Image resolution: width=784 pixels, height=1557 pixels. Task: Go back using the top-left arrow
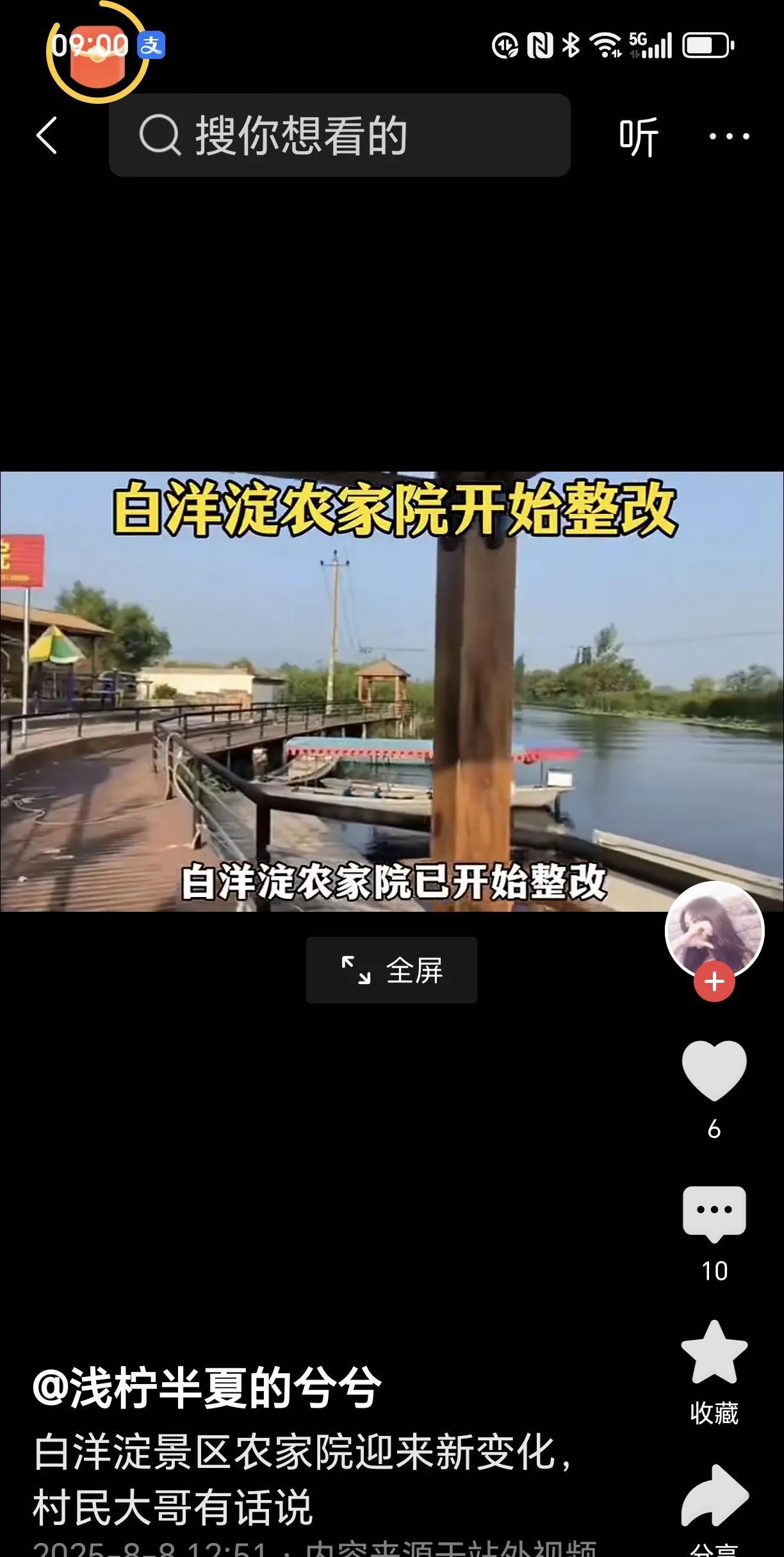[47, 135]
